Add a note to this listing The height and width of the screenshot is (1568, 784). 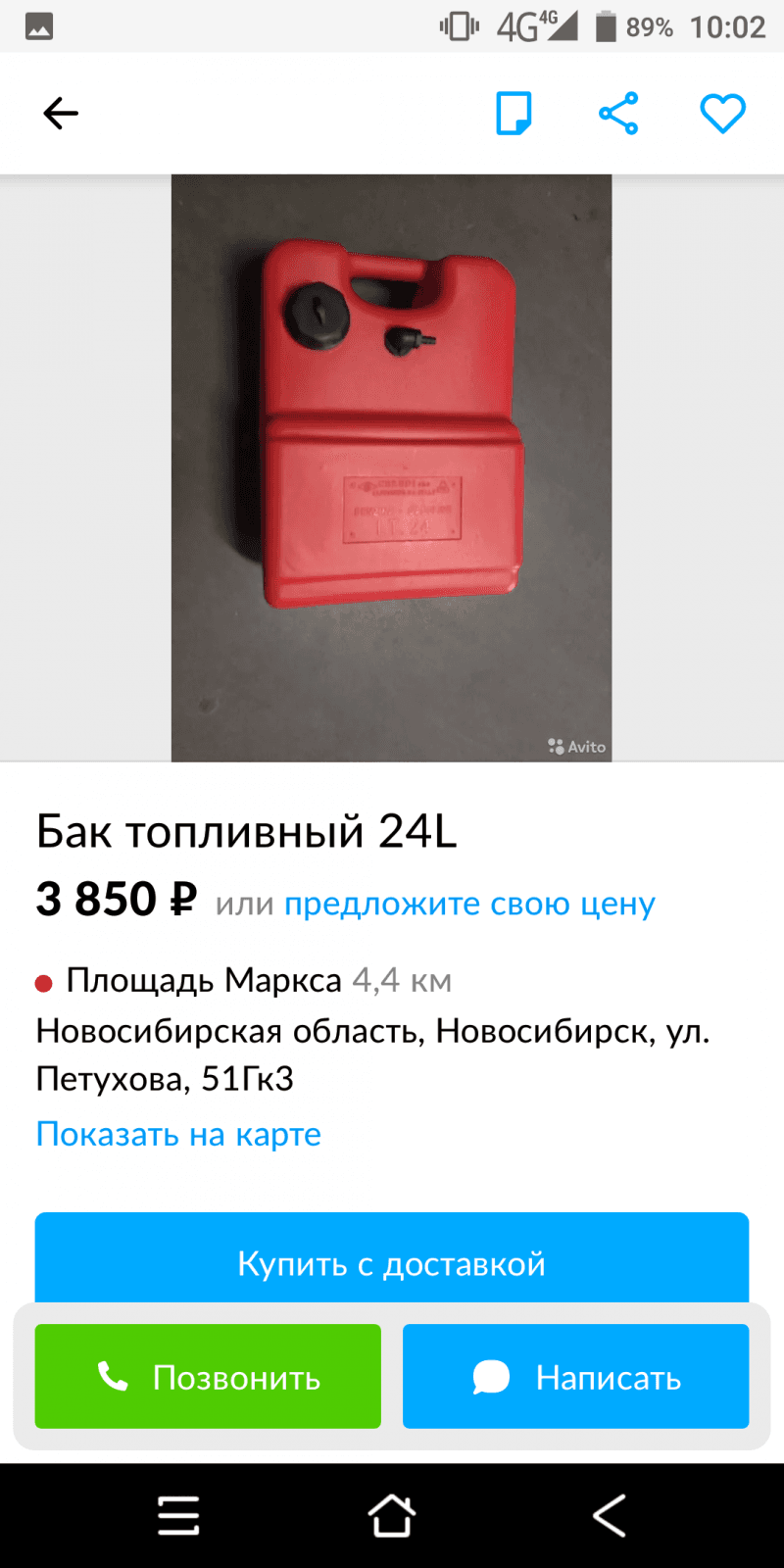pyautogui.click(x=514, y=114)
